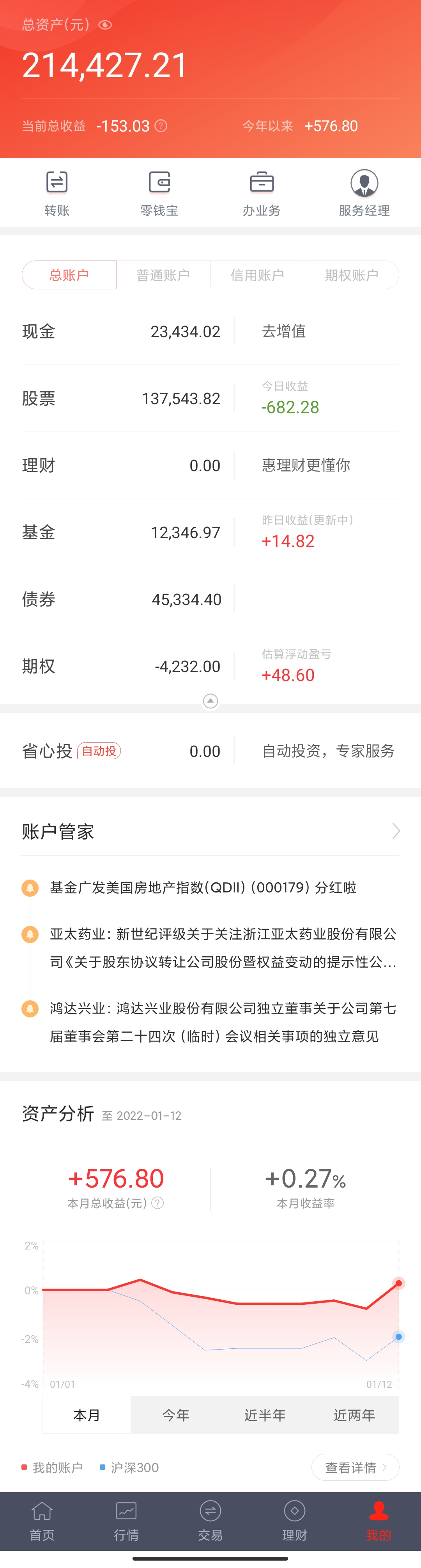Screen dimensions: 421x1568
Task: Collapse the asset list arrow
Action: point(210,701)
